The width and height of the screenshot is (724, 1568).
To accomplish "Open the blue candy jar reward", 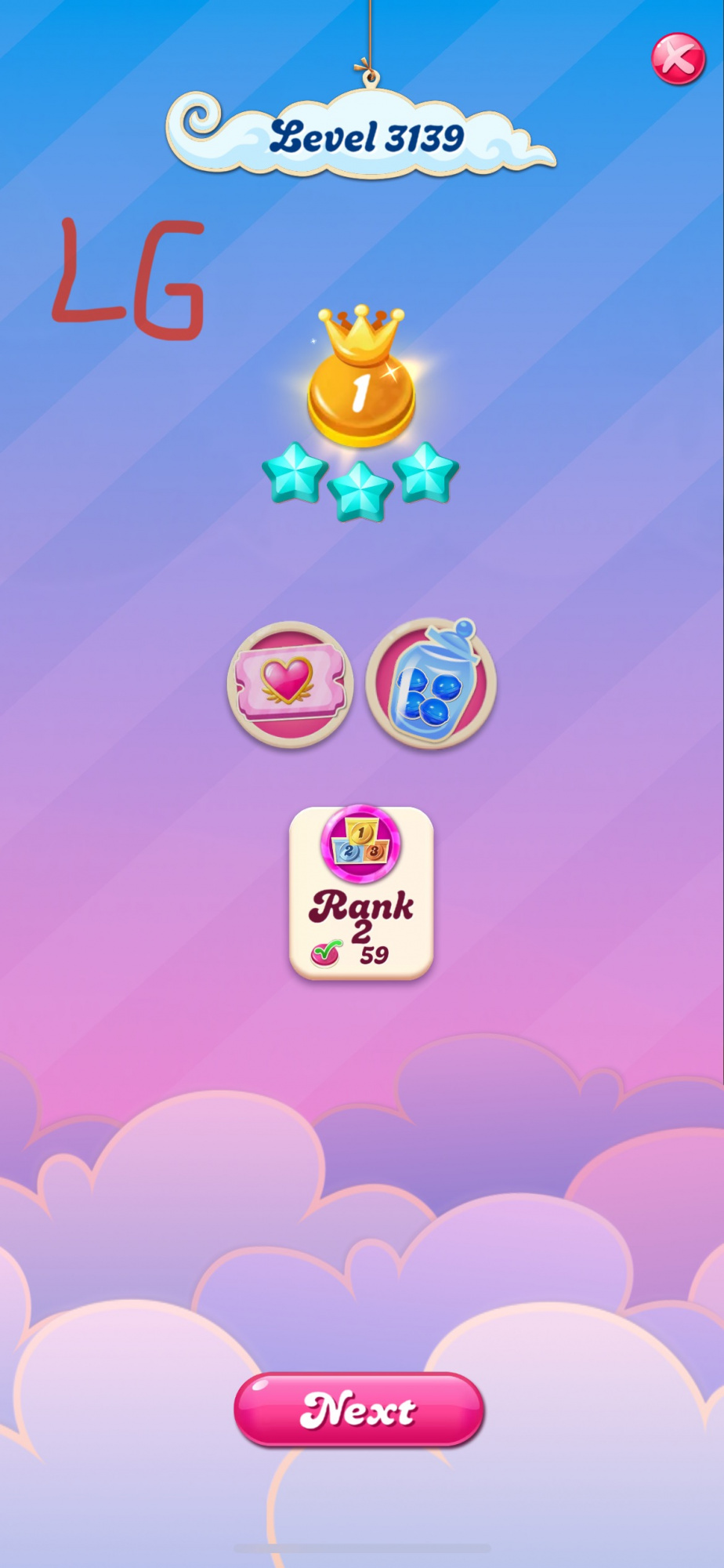I will pyautogui.click(x=431, y=684).
